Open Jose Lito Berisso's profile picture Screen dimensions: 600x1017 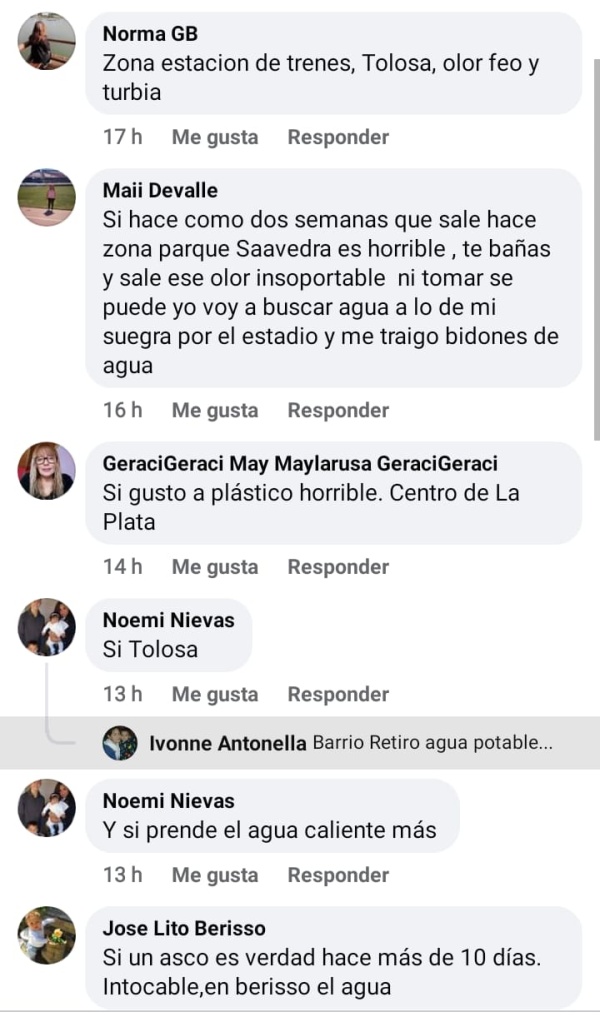tap(46, 935)
